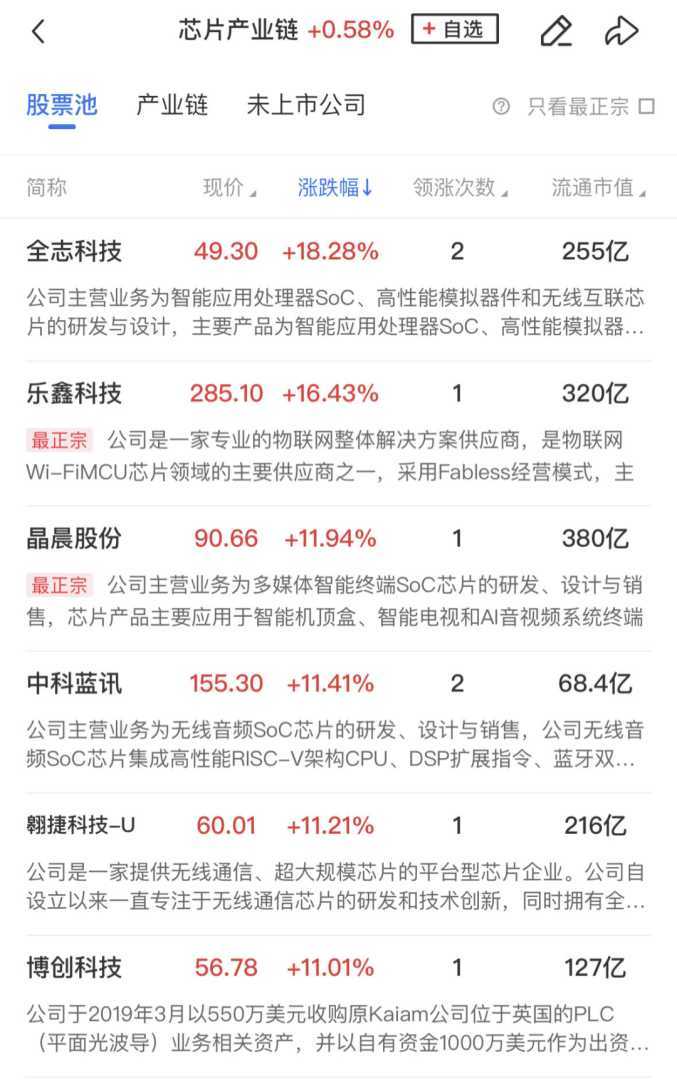Open 翱捷科技-U stock details
The image size is (677, 1080).
(x=80, y=826)
